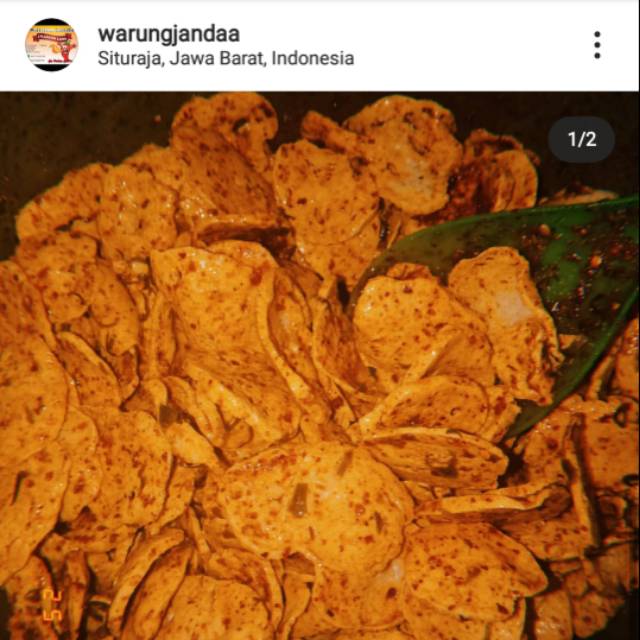Open the Situraja, Jawa Barat location page
640x640 pixels.
(225, 58)
